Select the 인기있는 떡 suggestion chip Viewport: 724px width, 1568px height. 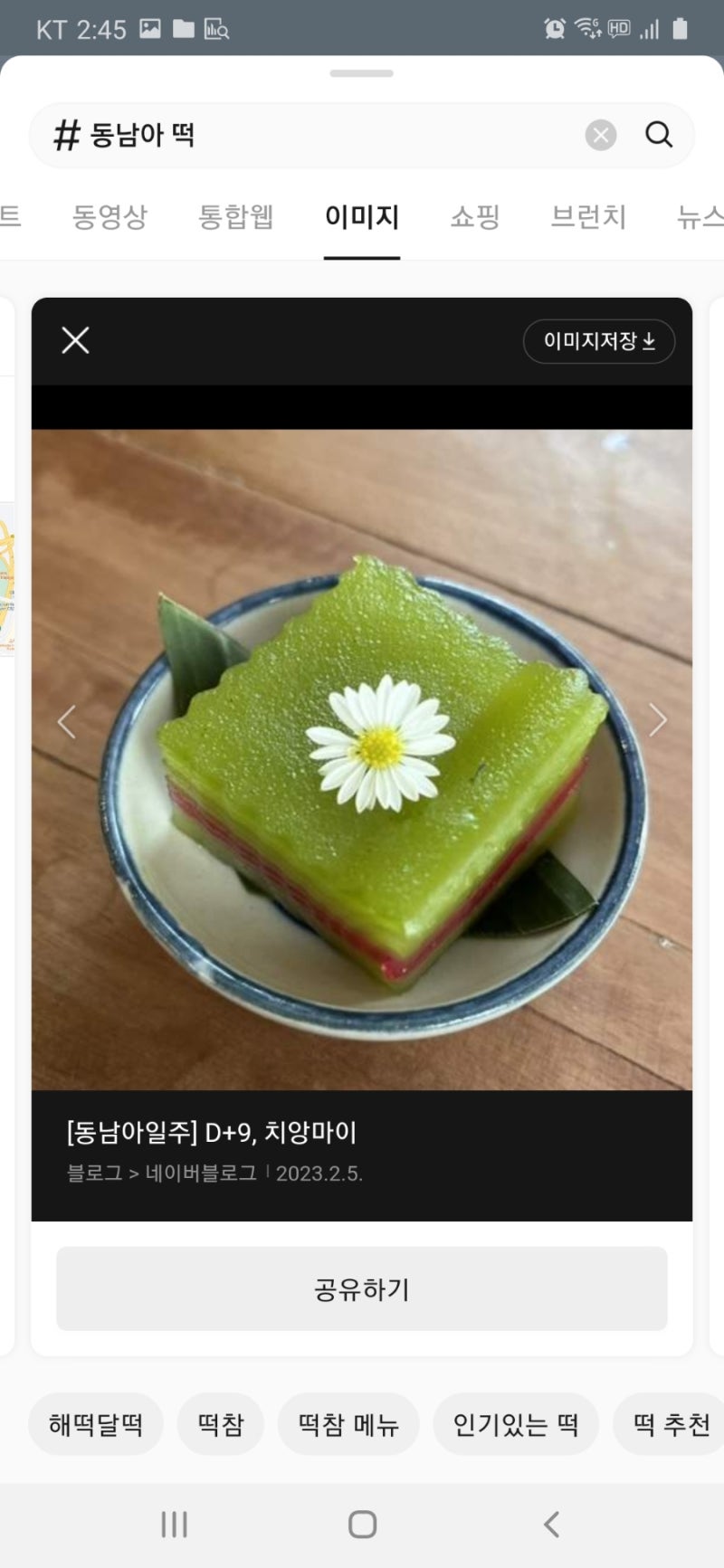pyautogui.click(x=516, y=1424)
